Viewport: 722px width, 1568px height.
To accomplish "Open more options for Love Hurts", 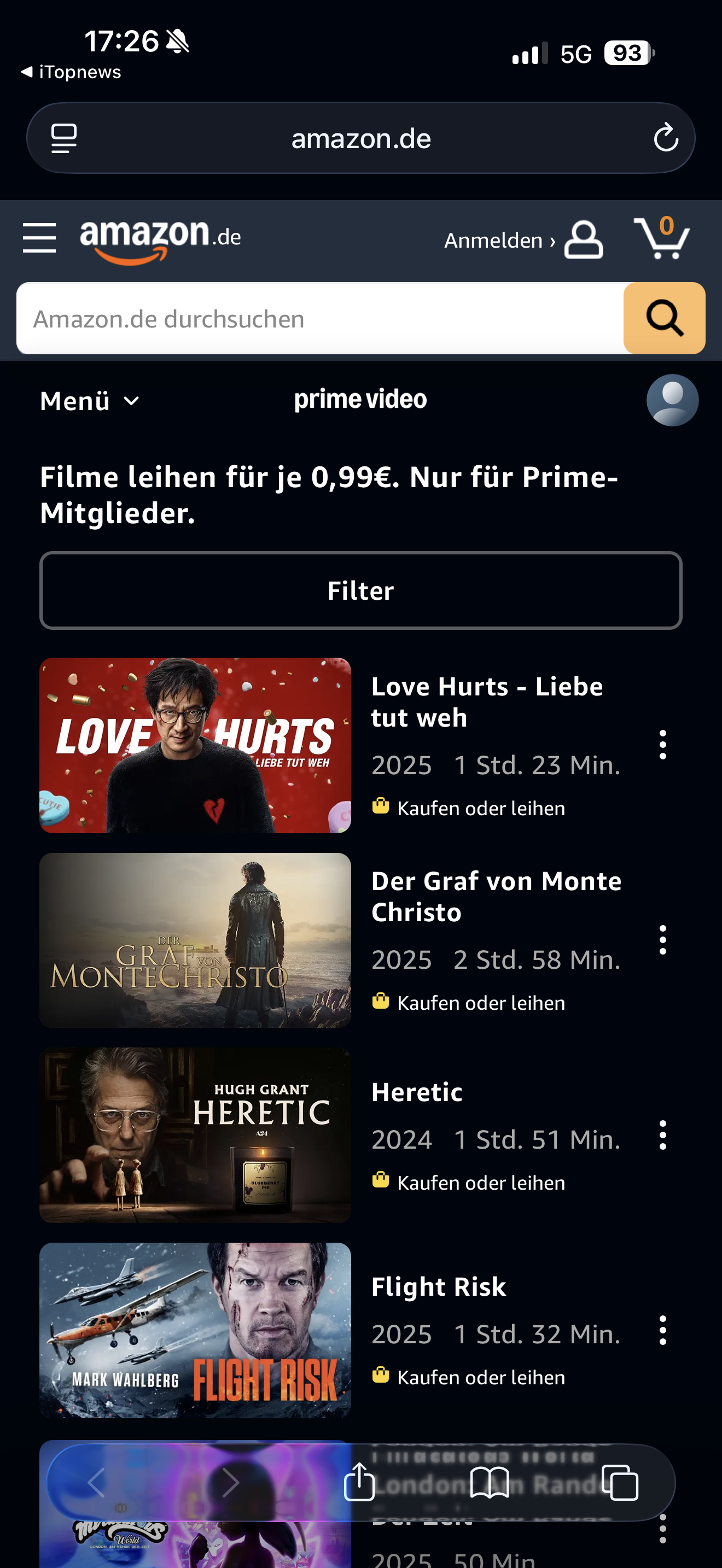I will pos(663,745).
